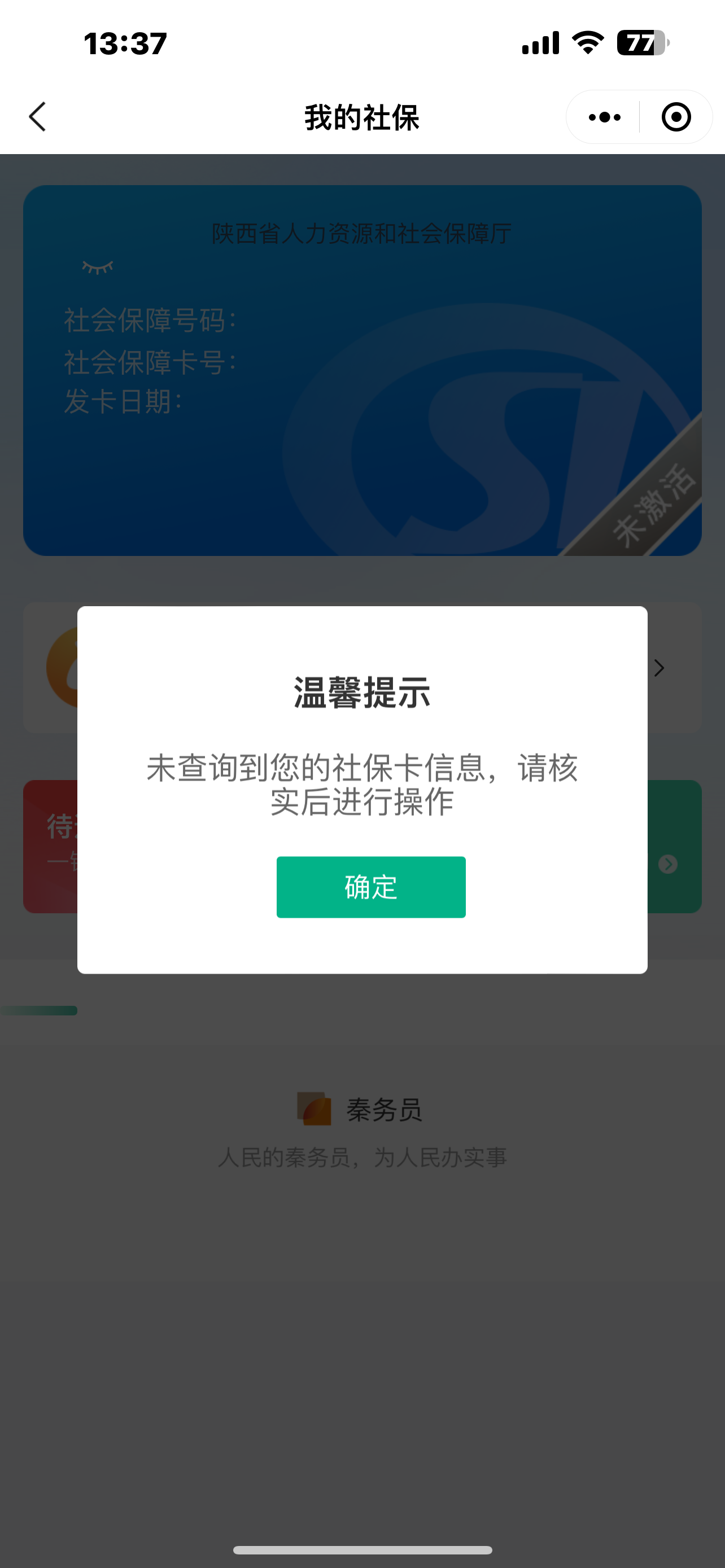Open the mini program more options menu
The width and height of the screenshot is (725, 1568).
click(x=604, y=117)
